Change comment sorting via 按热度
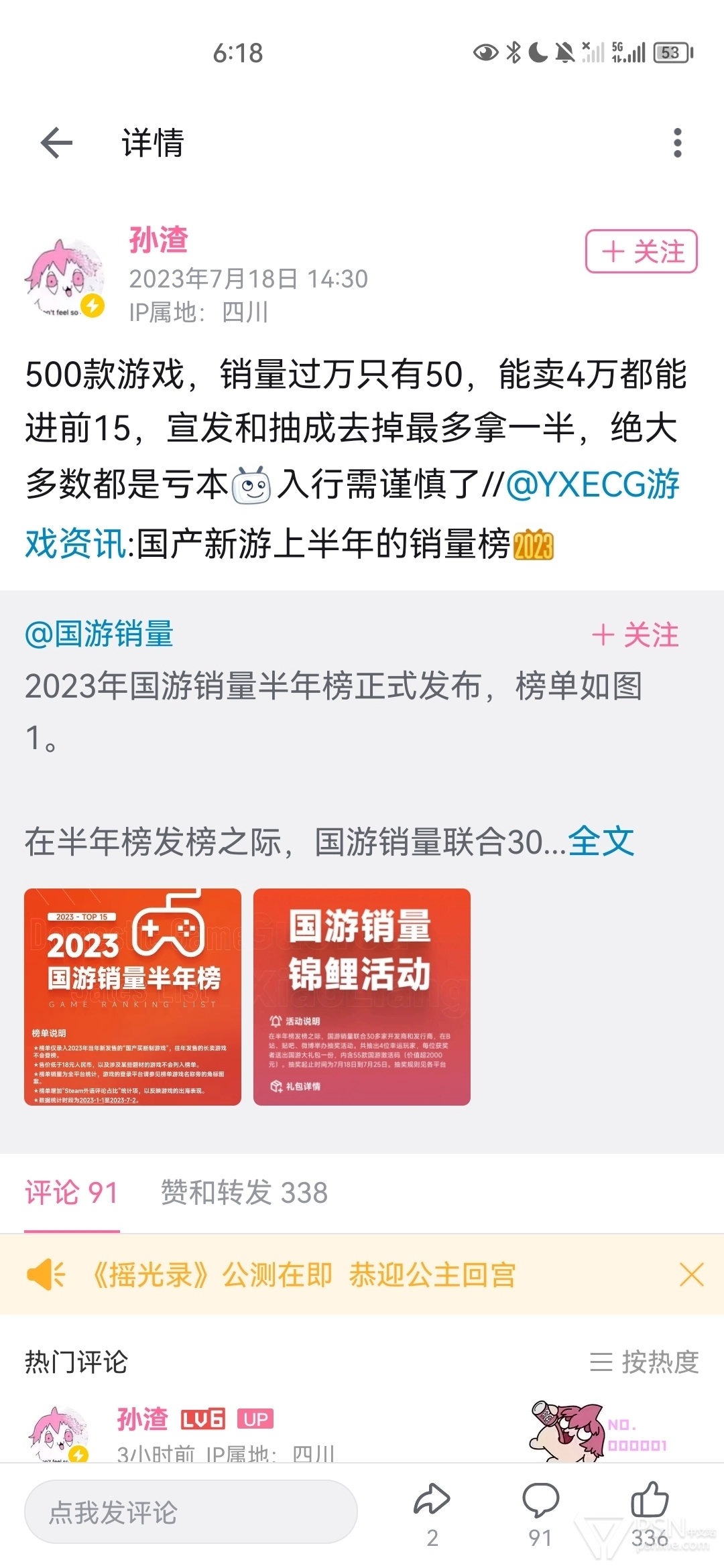The width and height of the screenshot is (724, 1568). pyautogui.click(x=644, y=1362)
